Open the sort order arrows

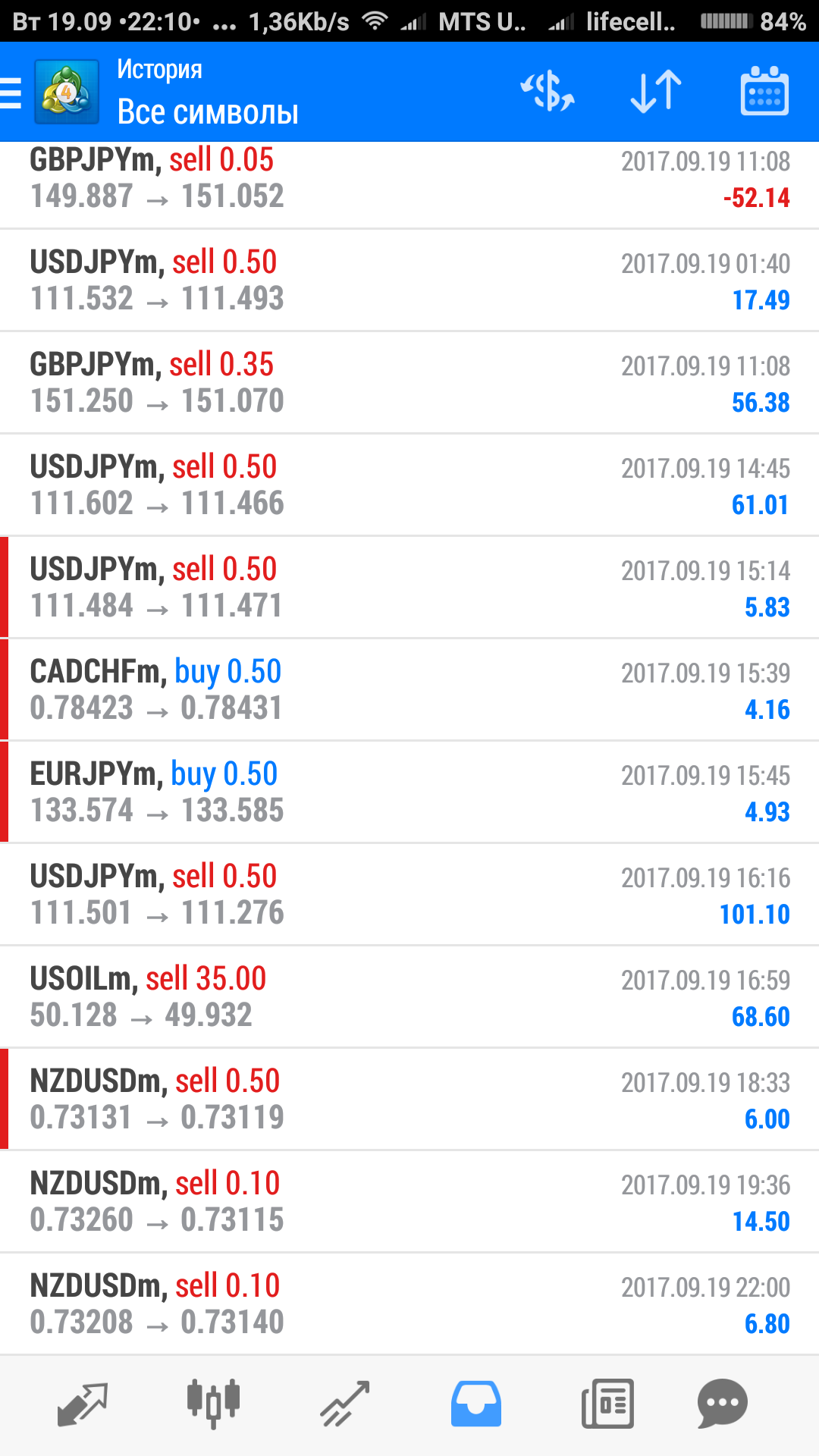coord(656,92)
